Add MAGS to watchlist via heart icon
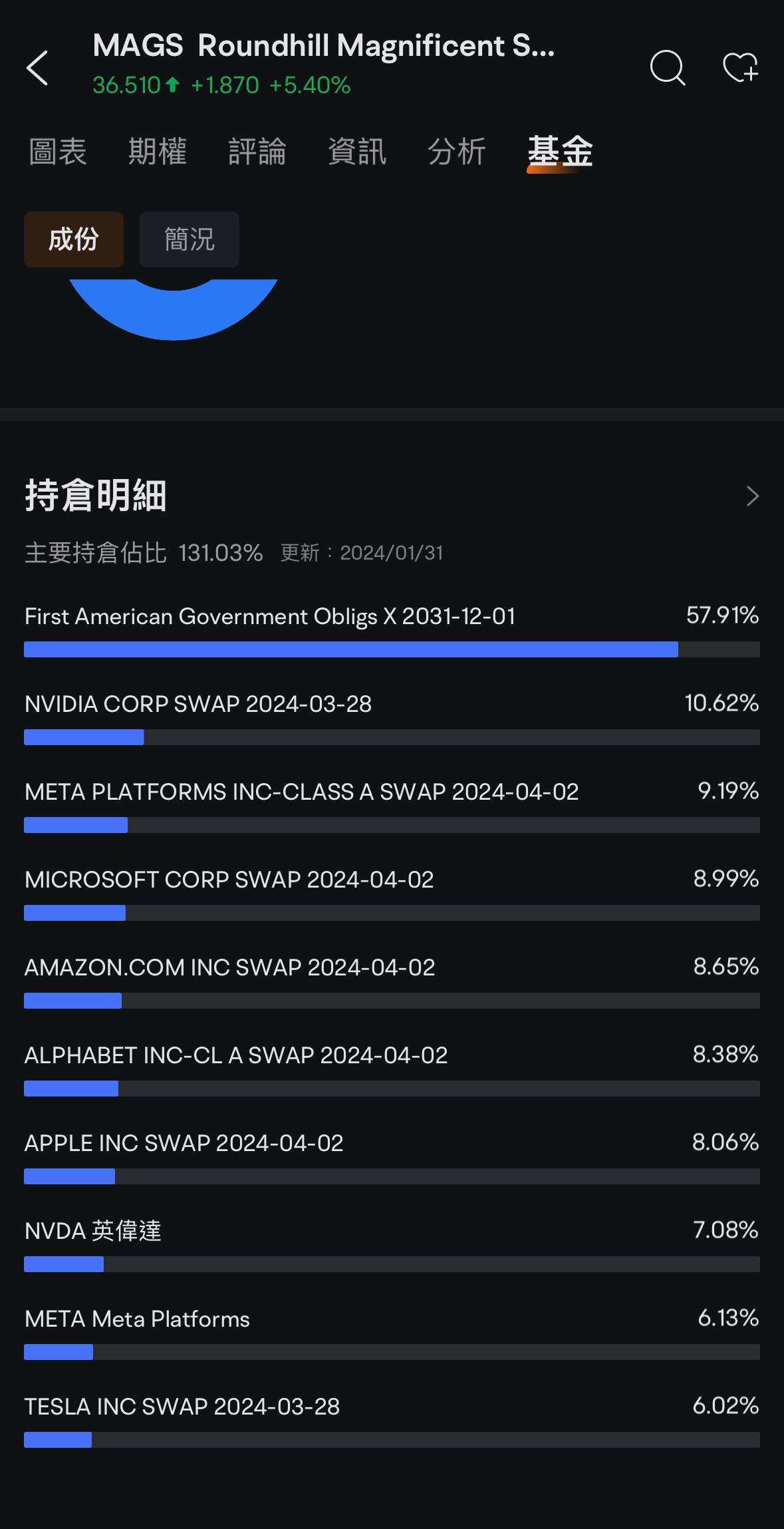The image size is (784, 1529). click(x=741, y=68)
